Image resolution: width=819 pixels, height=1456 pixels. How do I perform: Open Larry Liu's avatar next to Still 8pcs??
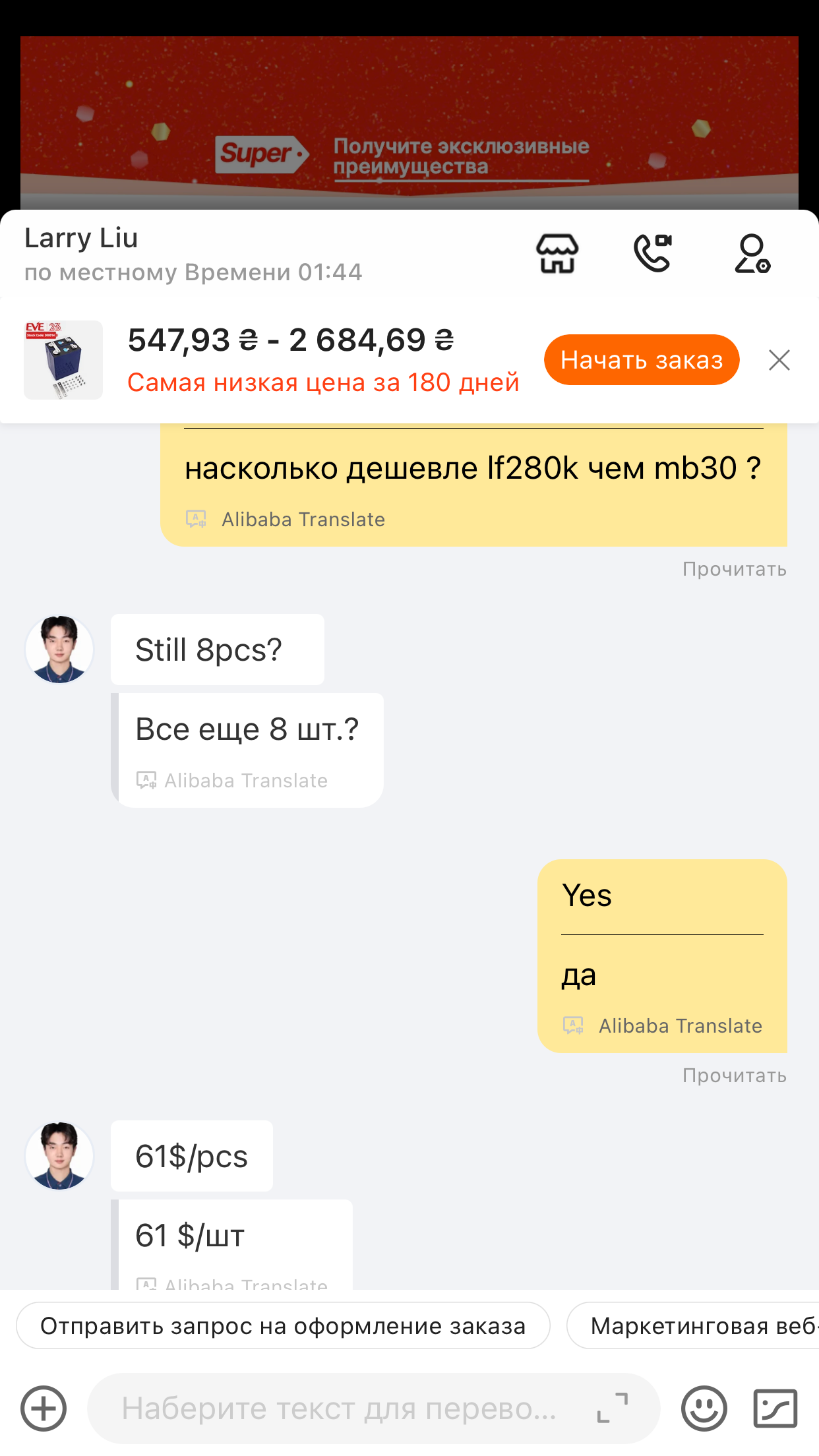tap(59, 650)
